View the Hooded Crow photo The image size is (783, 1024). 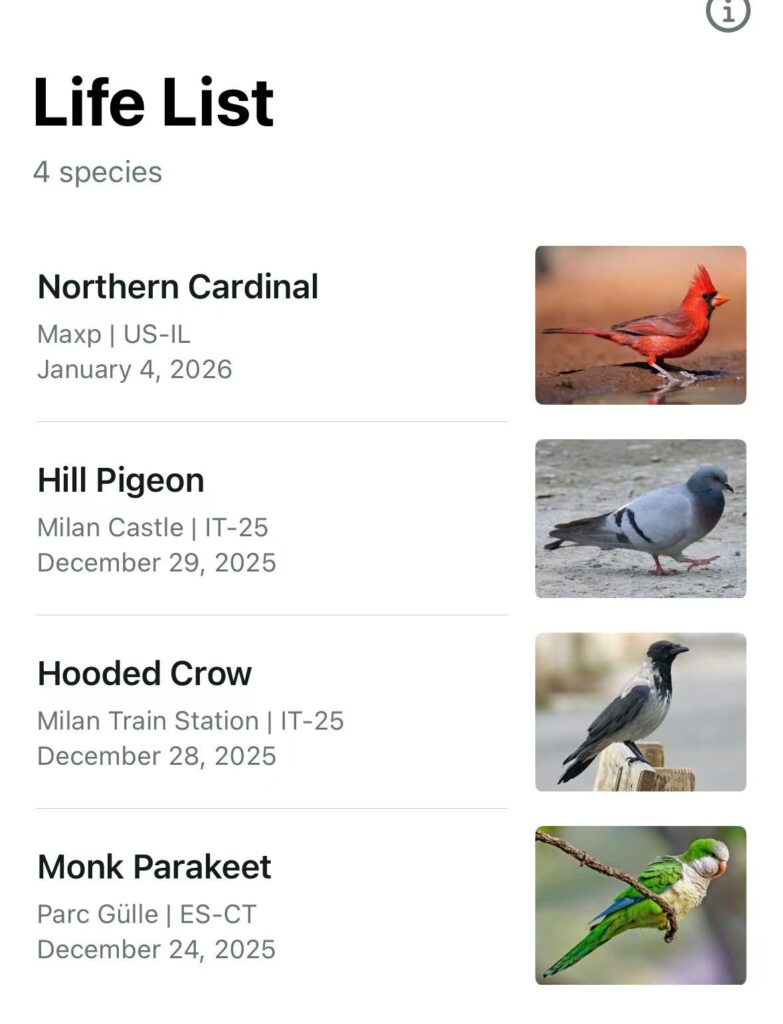coord(640,711)
